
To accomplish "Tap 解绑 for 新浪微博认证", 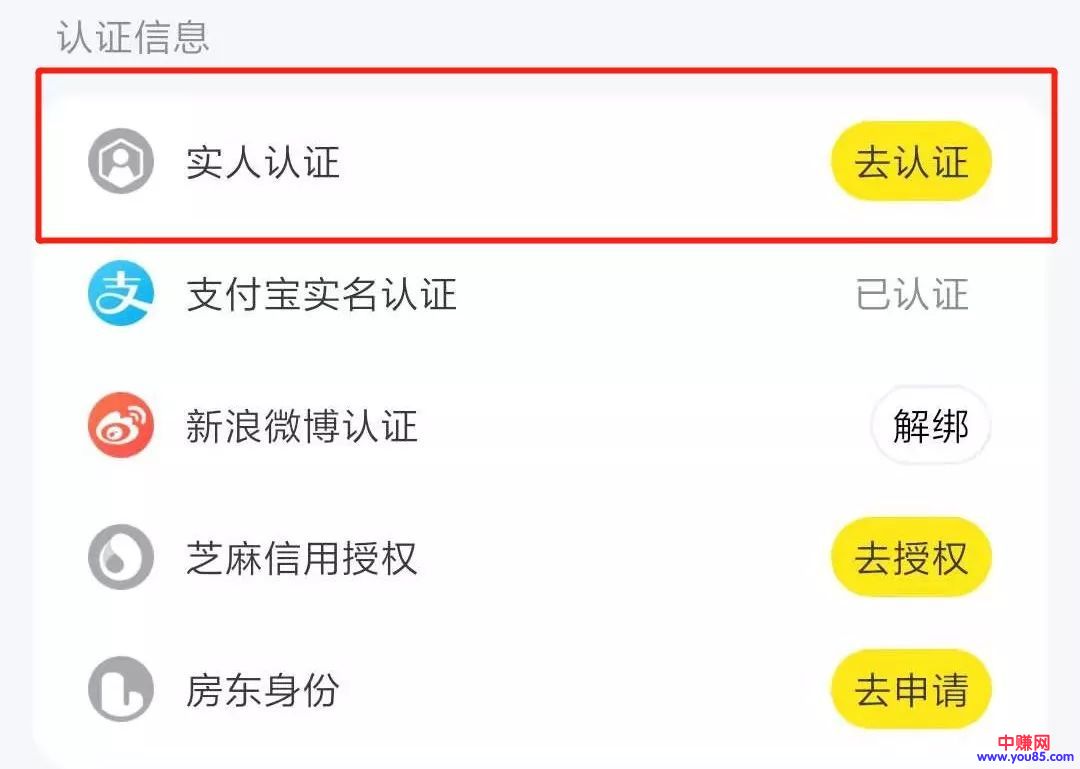I will click(x=931, y=426).
